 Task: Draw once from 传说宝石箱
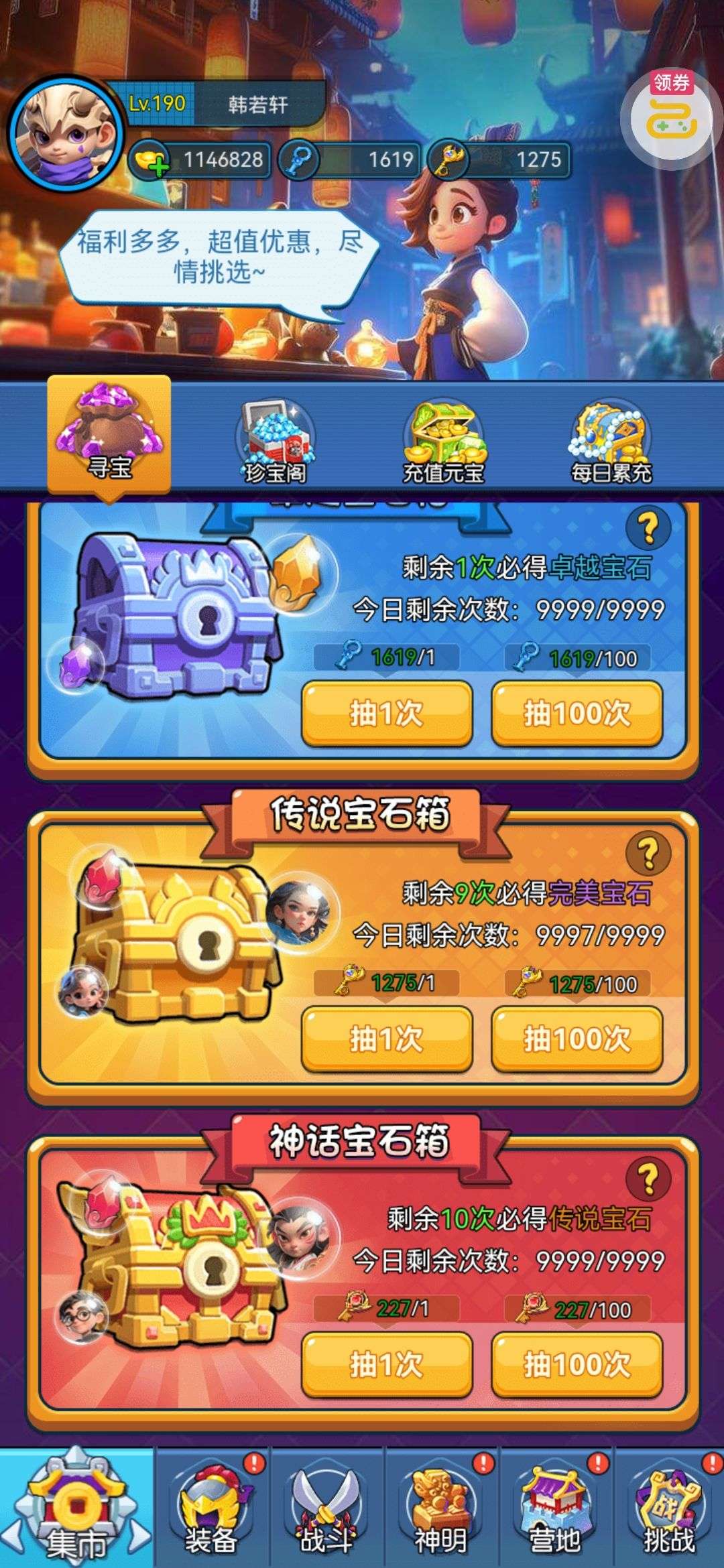point(387,1039)
